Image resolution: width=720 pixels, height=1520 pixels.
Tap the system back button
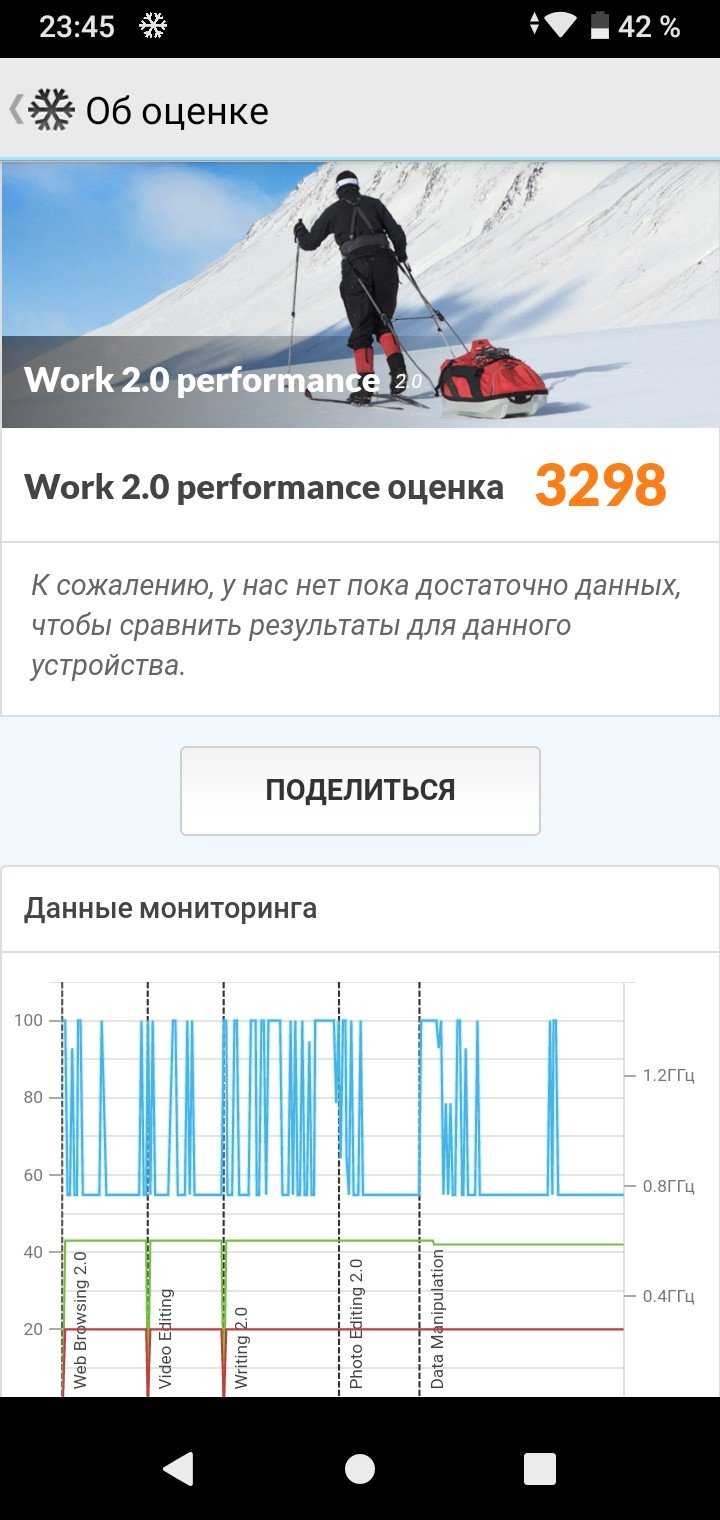[x=178, y=1468]
